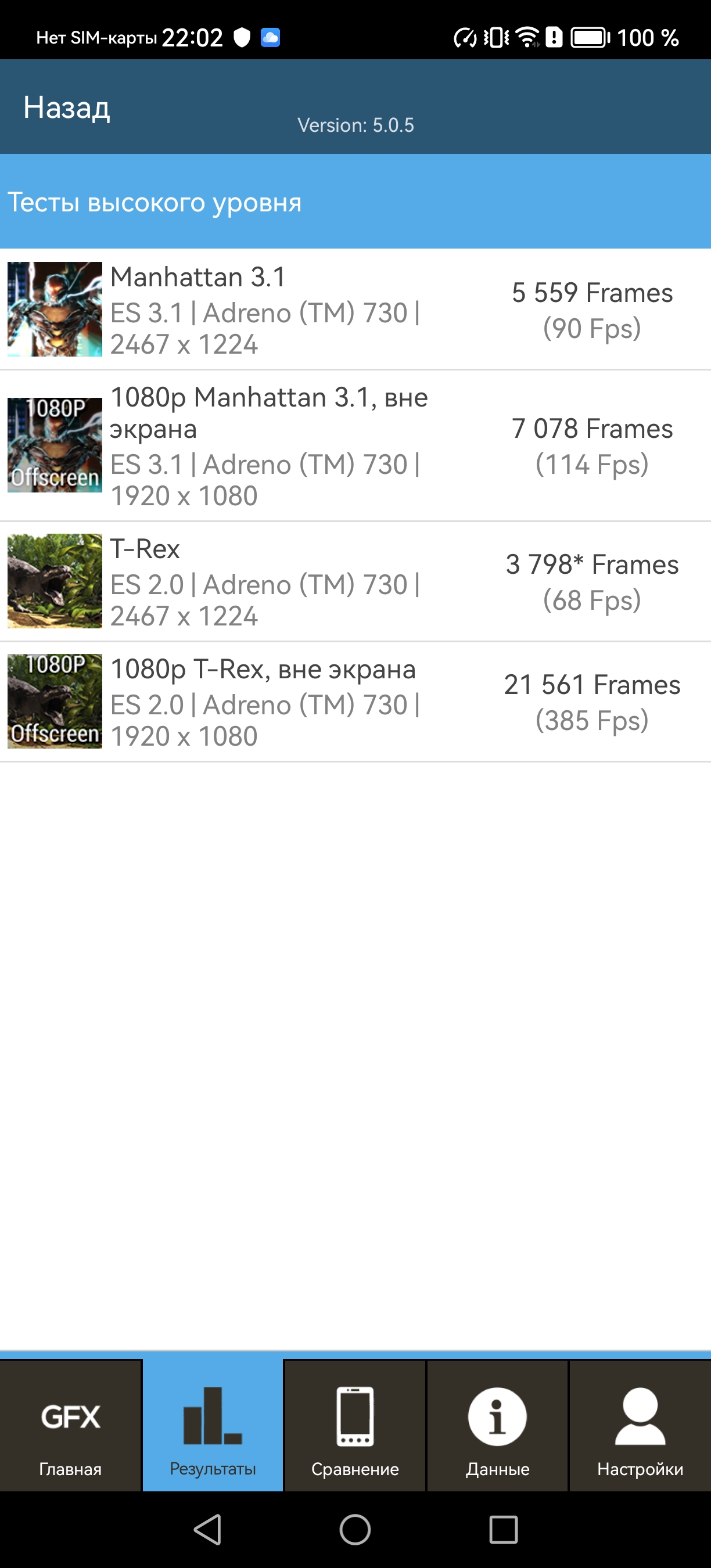View the T-Rex onscreen test result
The image size is (711, 1568).
[x=355, y=581]
